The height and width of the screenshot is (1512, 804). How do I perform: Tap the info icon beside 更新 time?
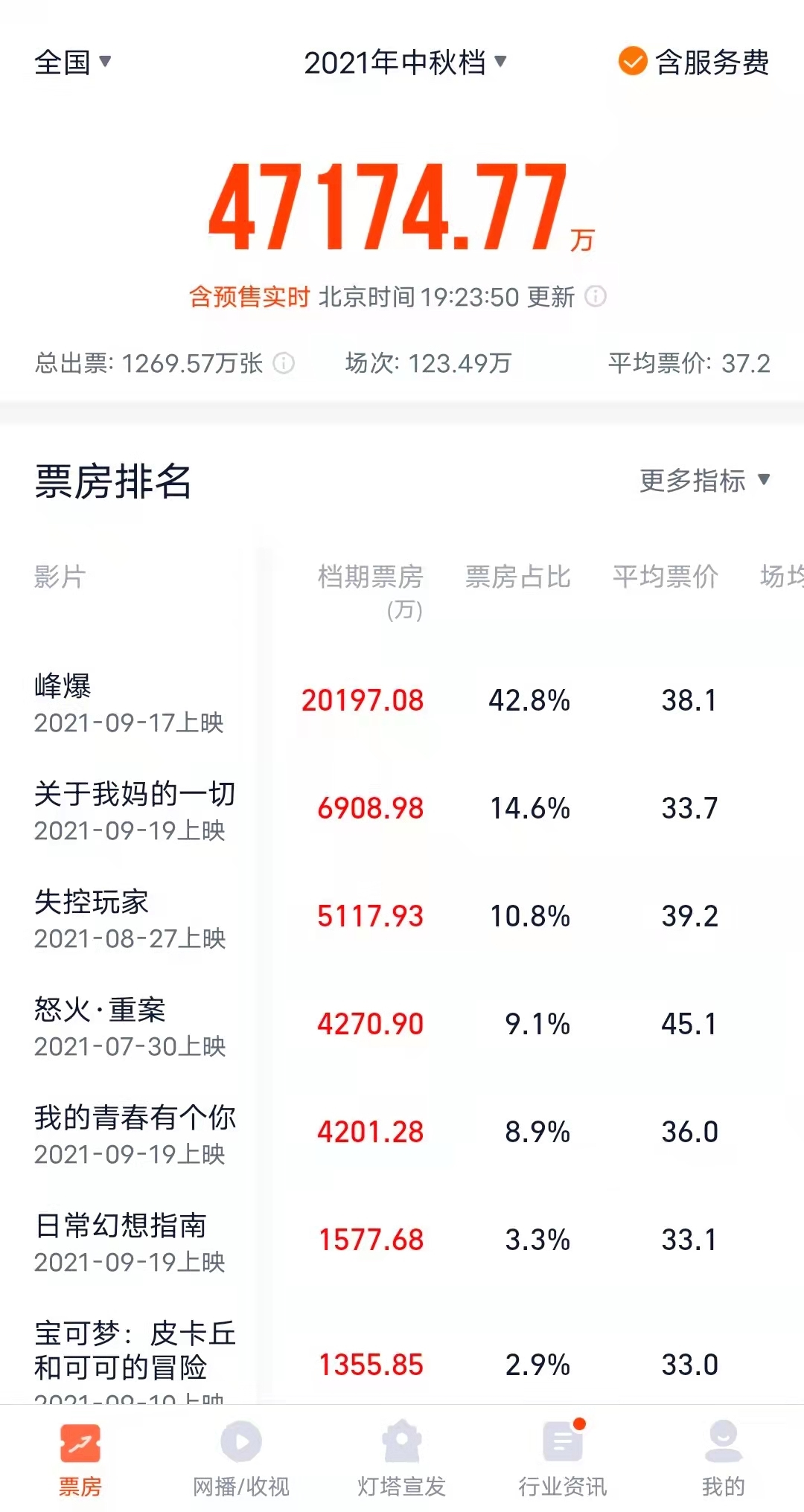(596, 296)
